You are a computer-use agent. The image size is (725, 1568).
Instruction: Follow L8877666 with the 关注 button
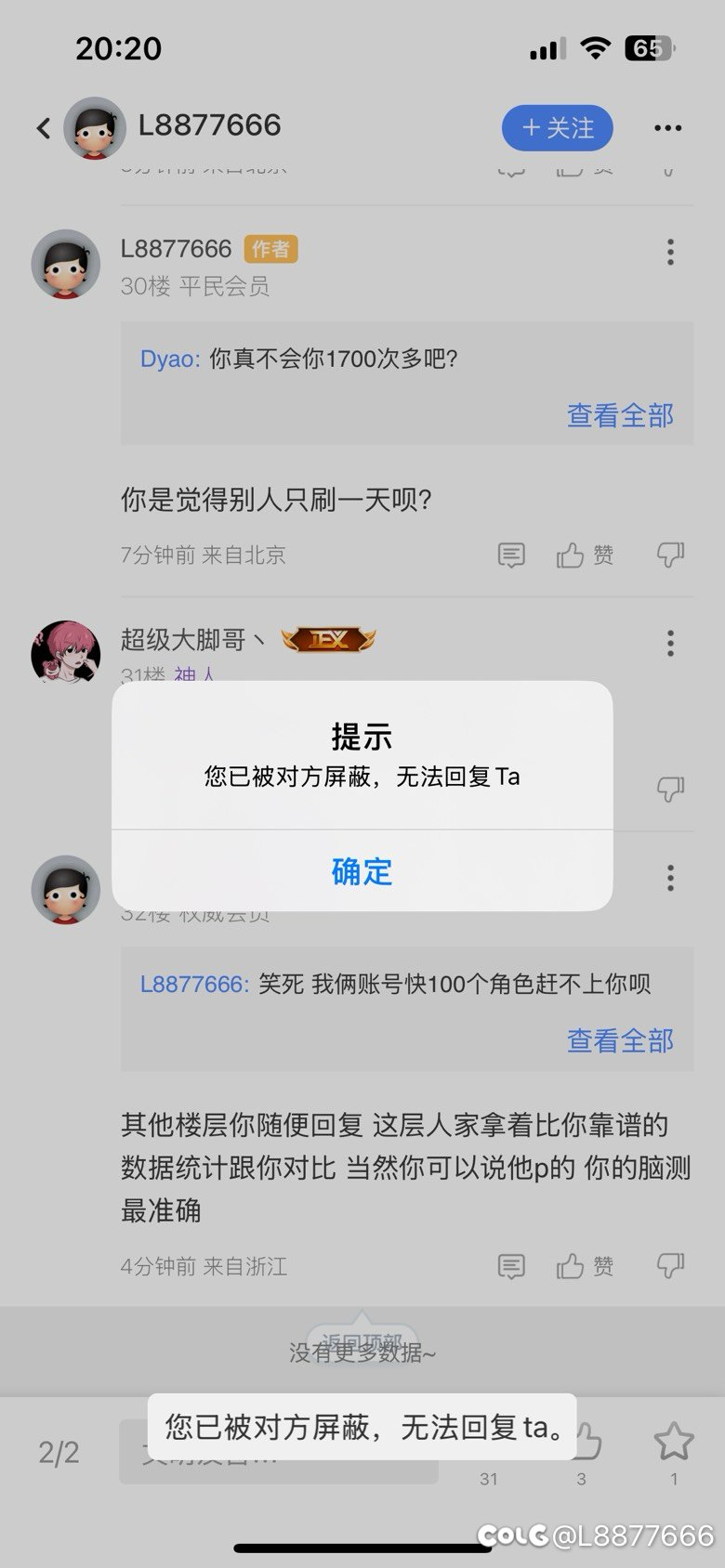[558, 128]
